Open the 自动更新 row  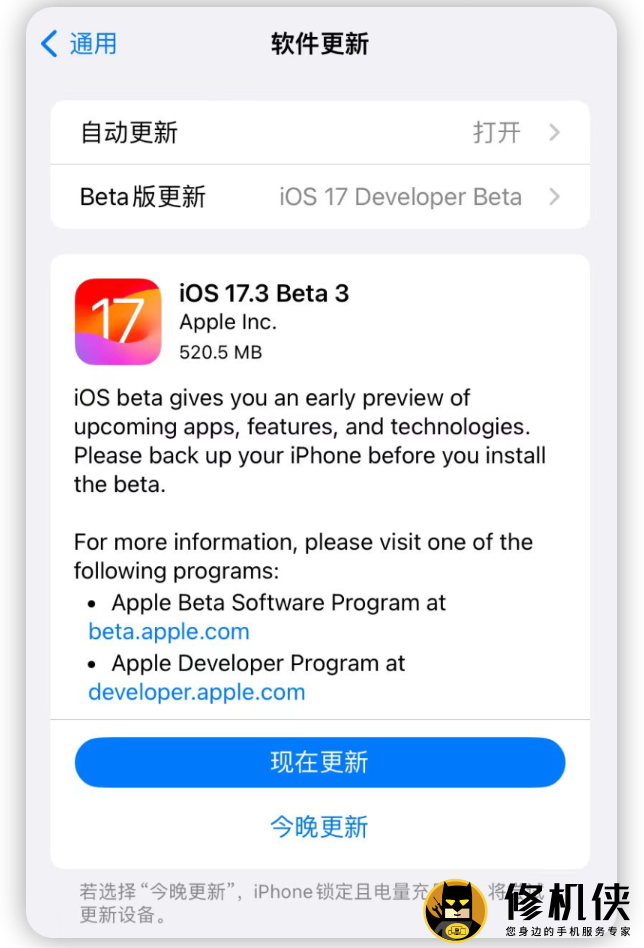[319, 133]
